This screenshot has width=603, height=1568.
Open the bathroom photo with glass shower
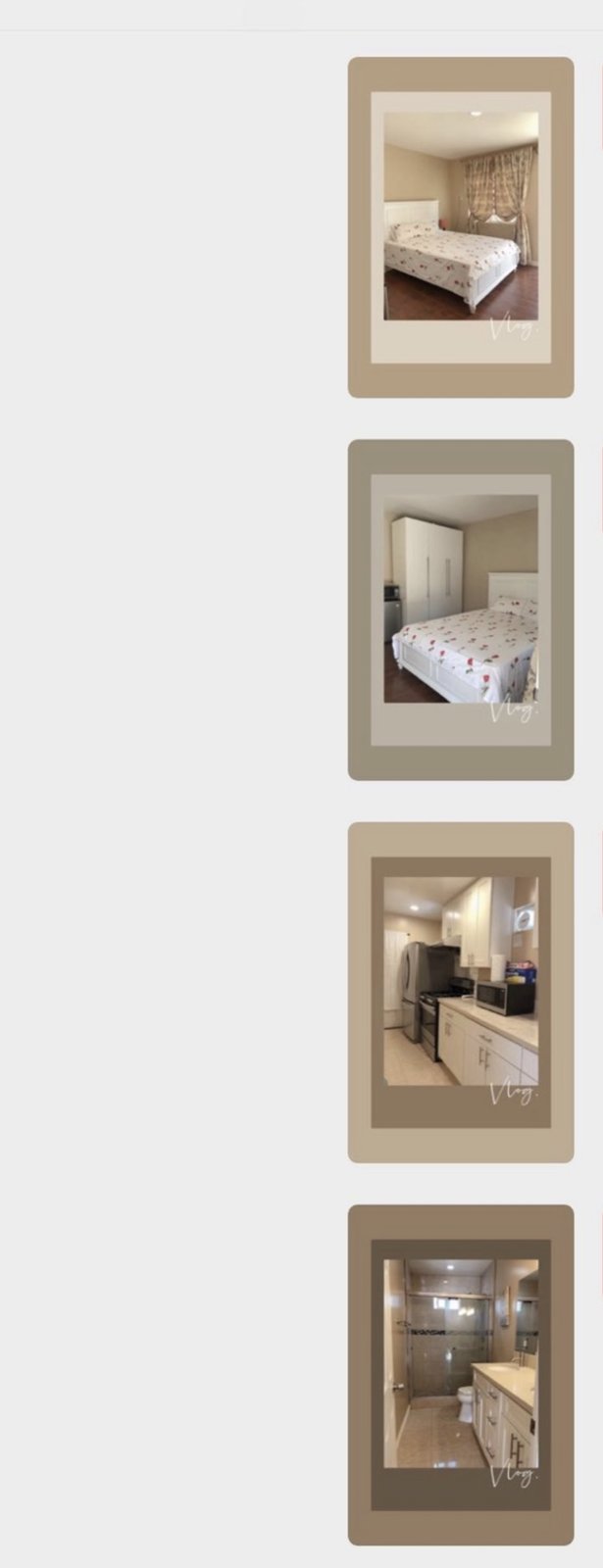461,1375
